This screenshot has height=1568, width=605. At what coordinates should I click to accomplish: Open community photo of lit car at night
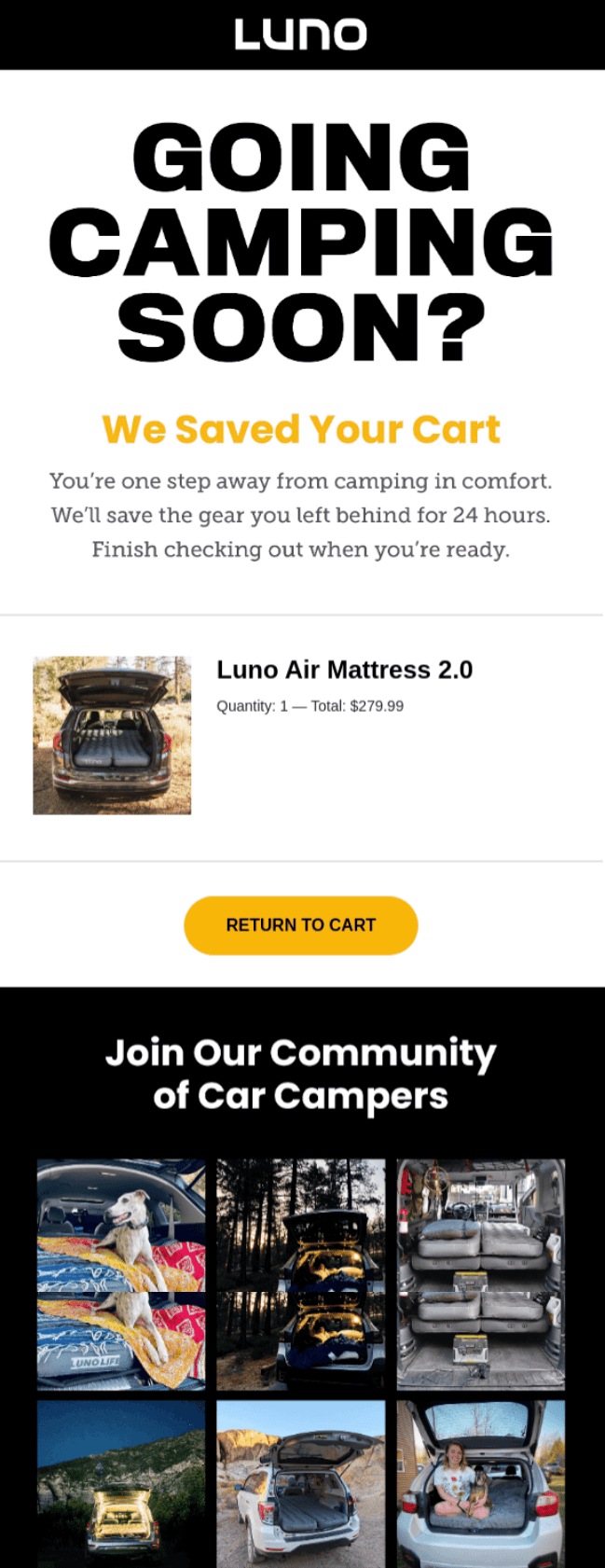tap(121, 1483)
